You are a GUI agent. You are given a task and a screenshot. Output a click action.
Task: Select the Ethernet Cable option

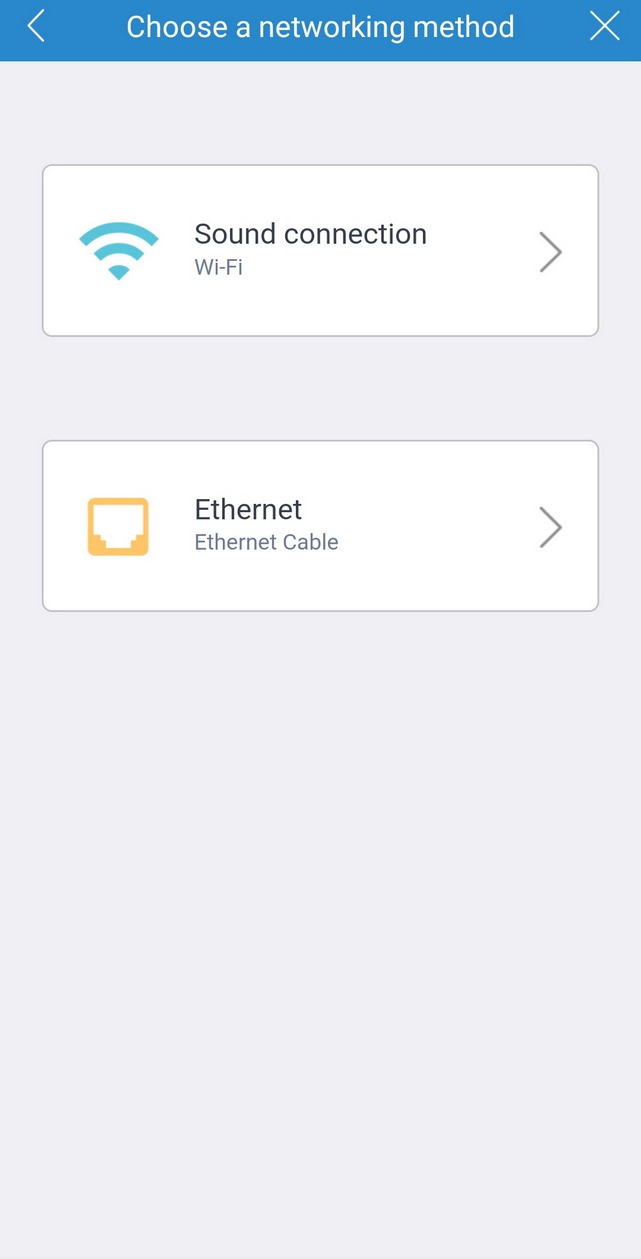click(320, 526)
